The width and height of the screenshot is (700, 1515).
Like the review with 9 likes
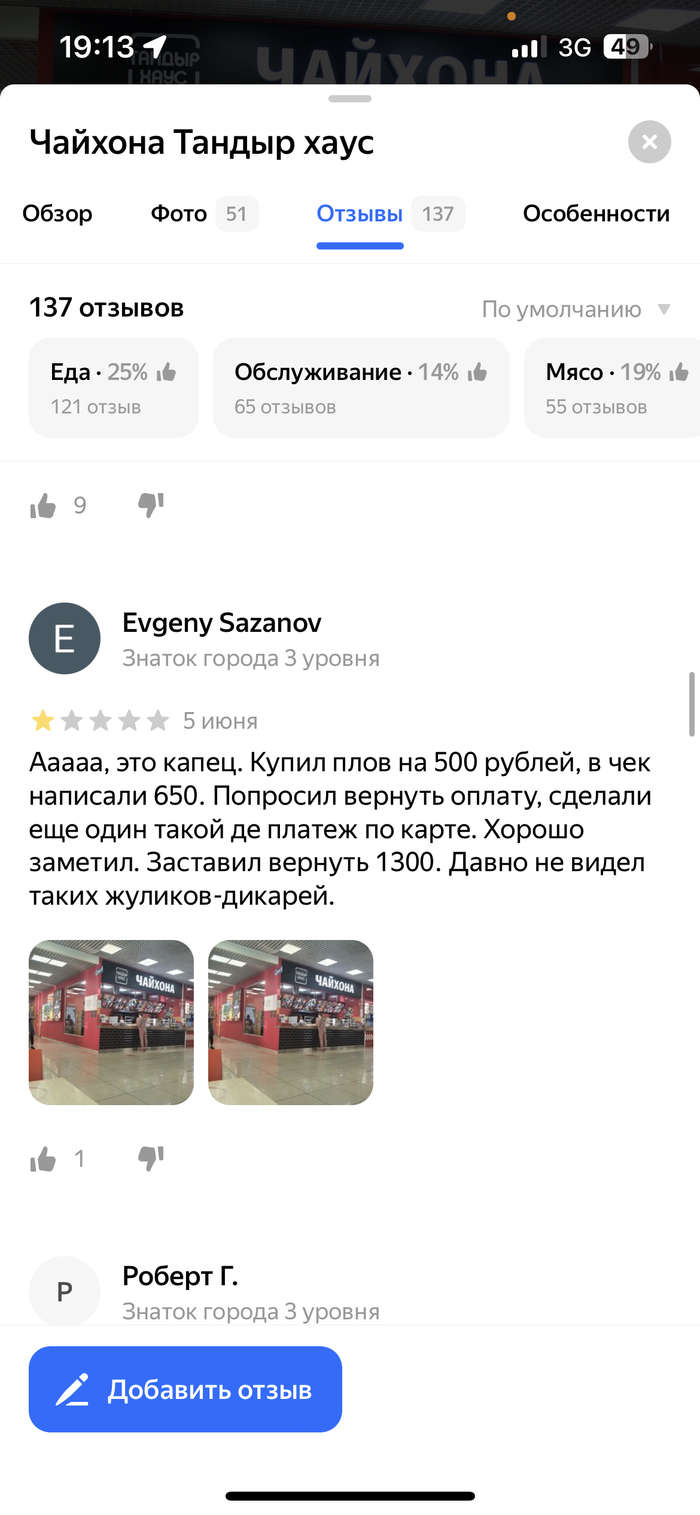44,506
